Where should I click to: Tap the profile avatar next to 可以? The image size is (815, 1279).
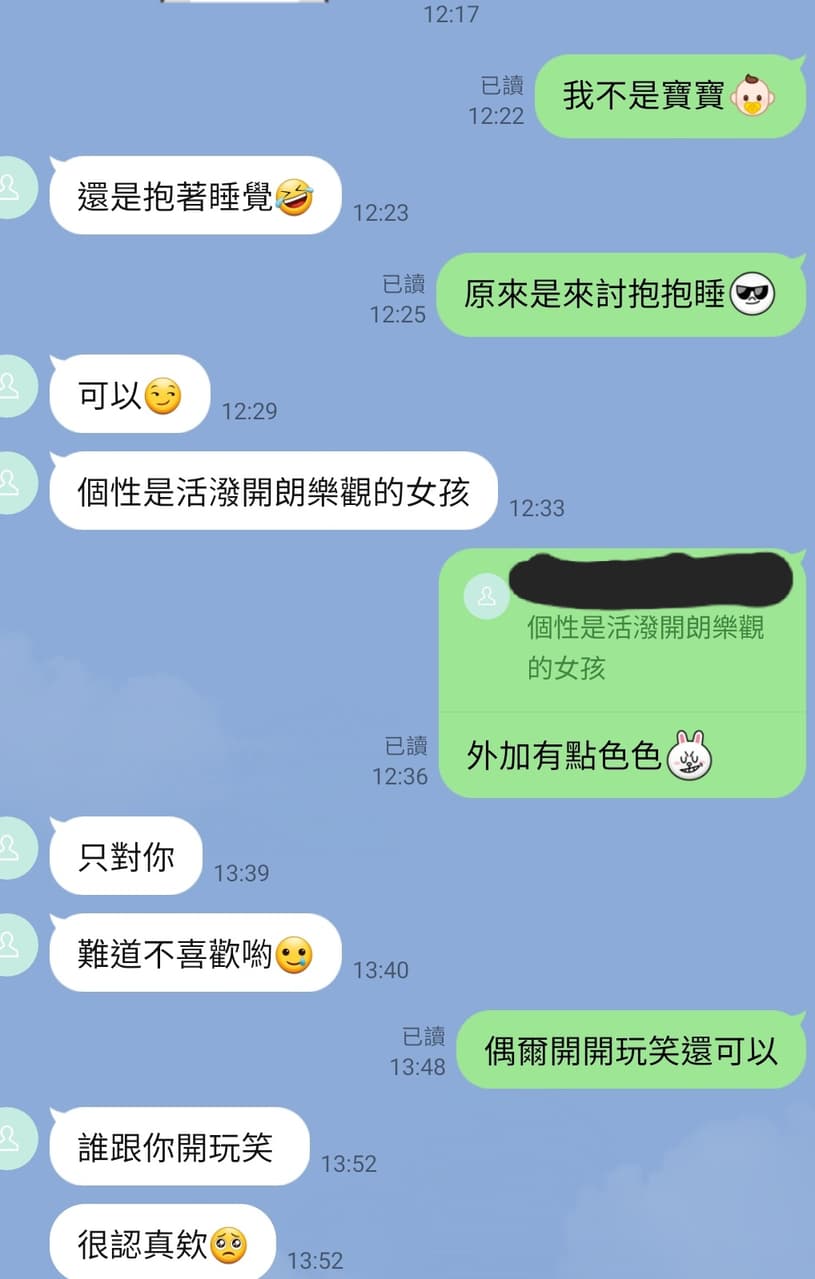point(14,384)
